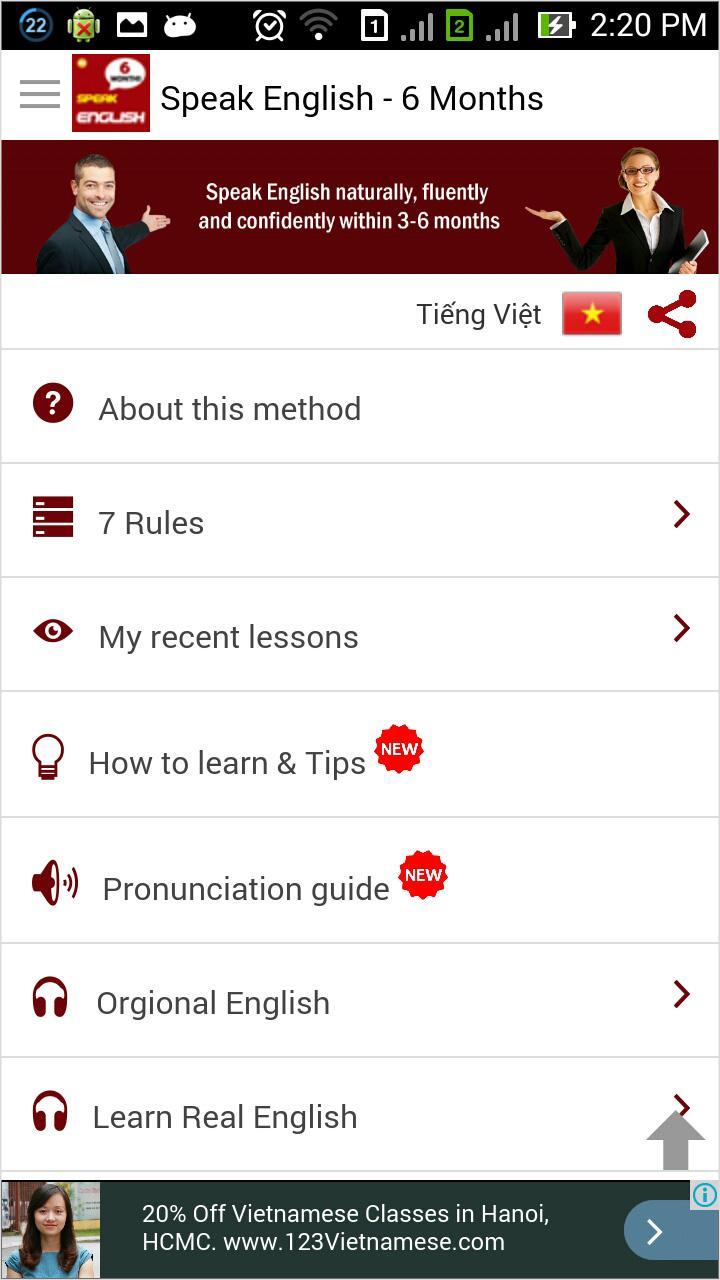Screen dimensions: 720x1280
Task: Open Learn Real English lessons
Action: point(224,1116)
